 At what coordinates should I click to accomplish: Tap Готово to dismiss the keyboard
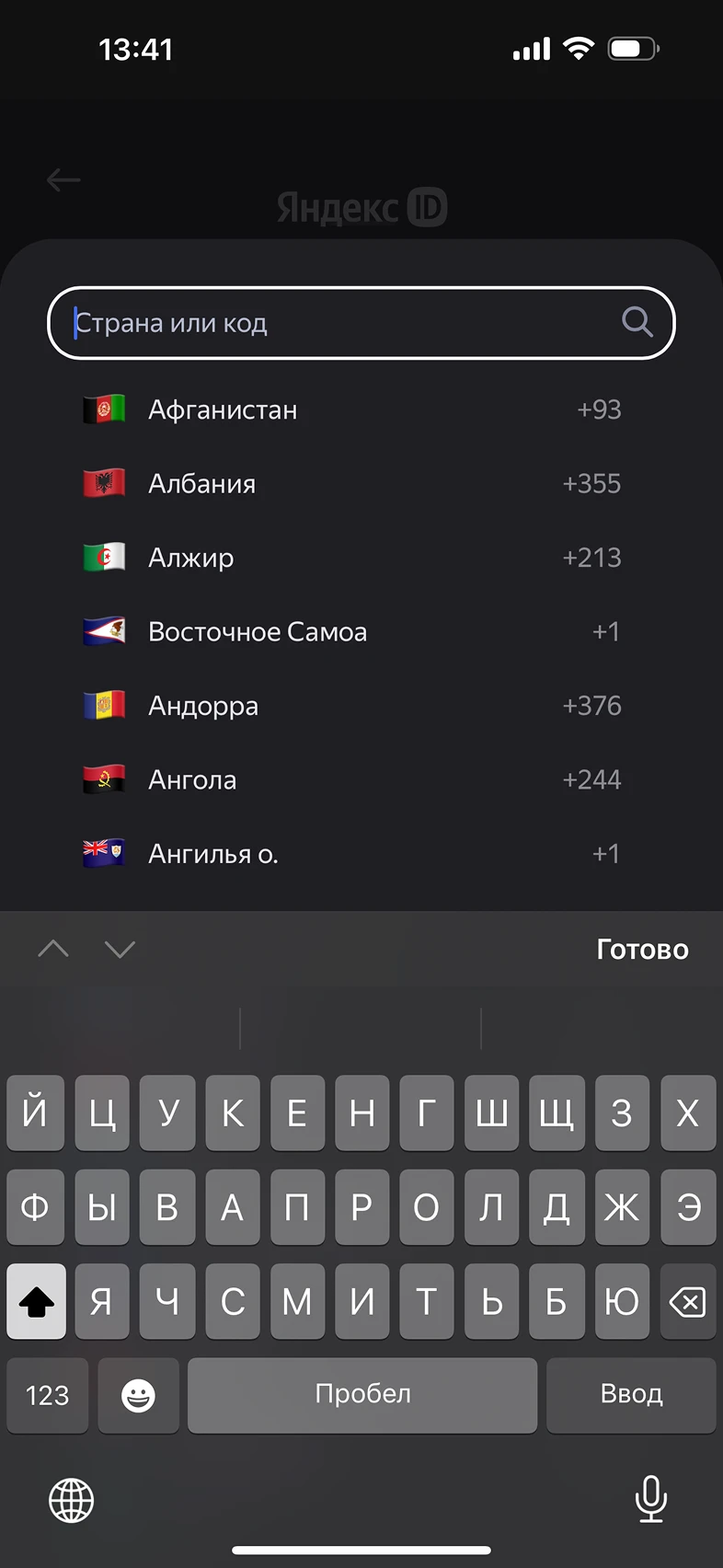[642, 949]
